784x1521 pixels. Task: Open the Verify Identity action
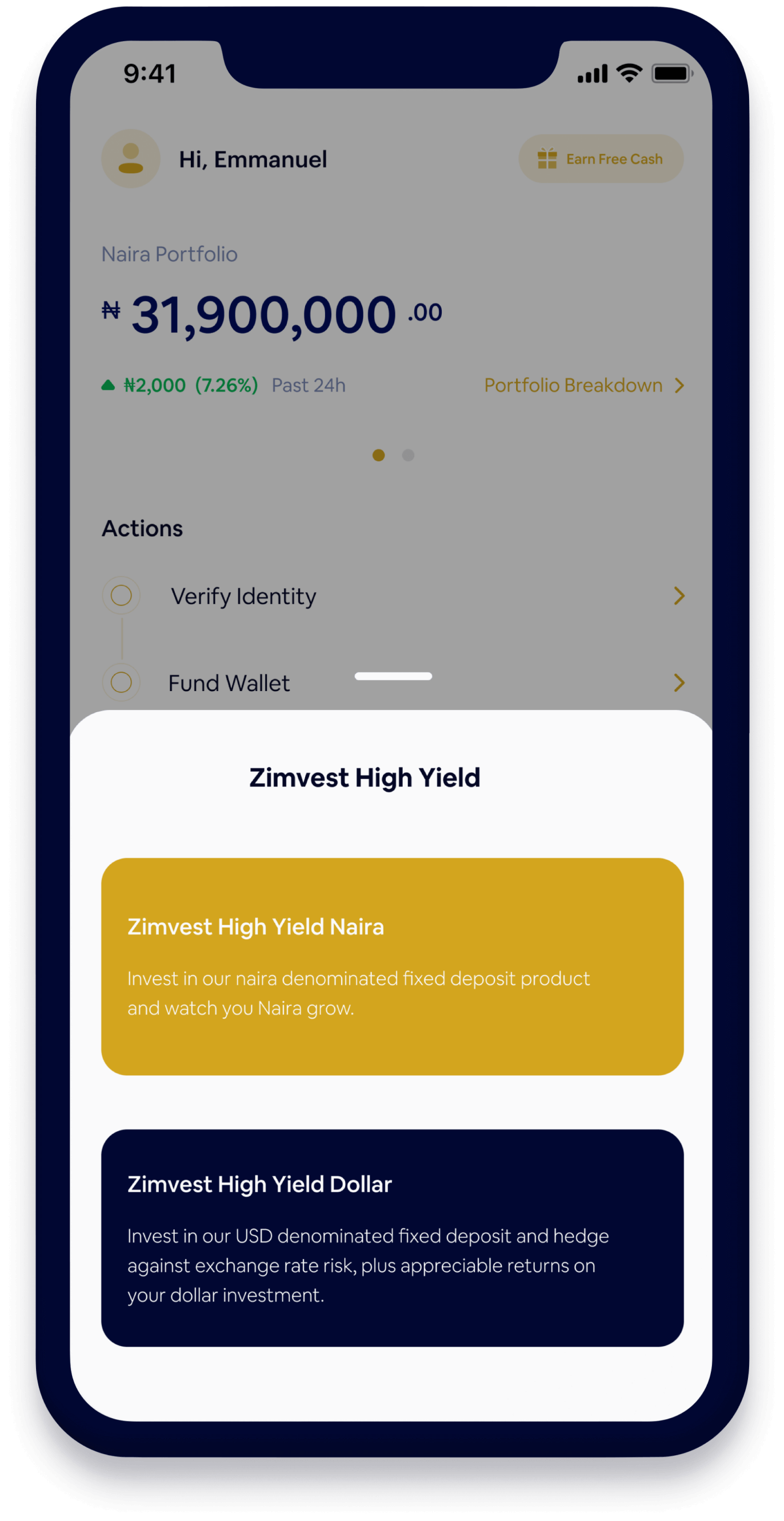pos(392,596)
